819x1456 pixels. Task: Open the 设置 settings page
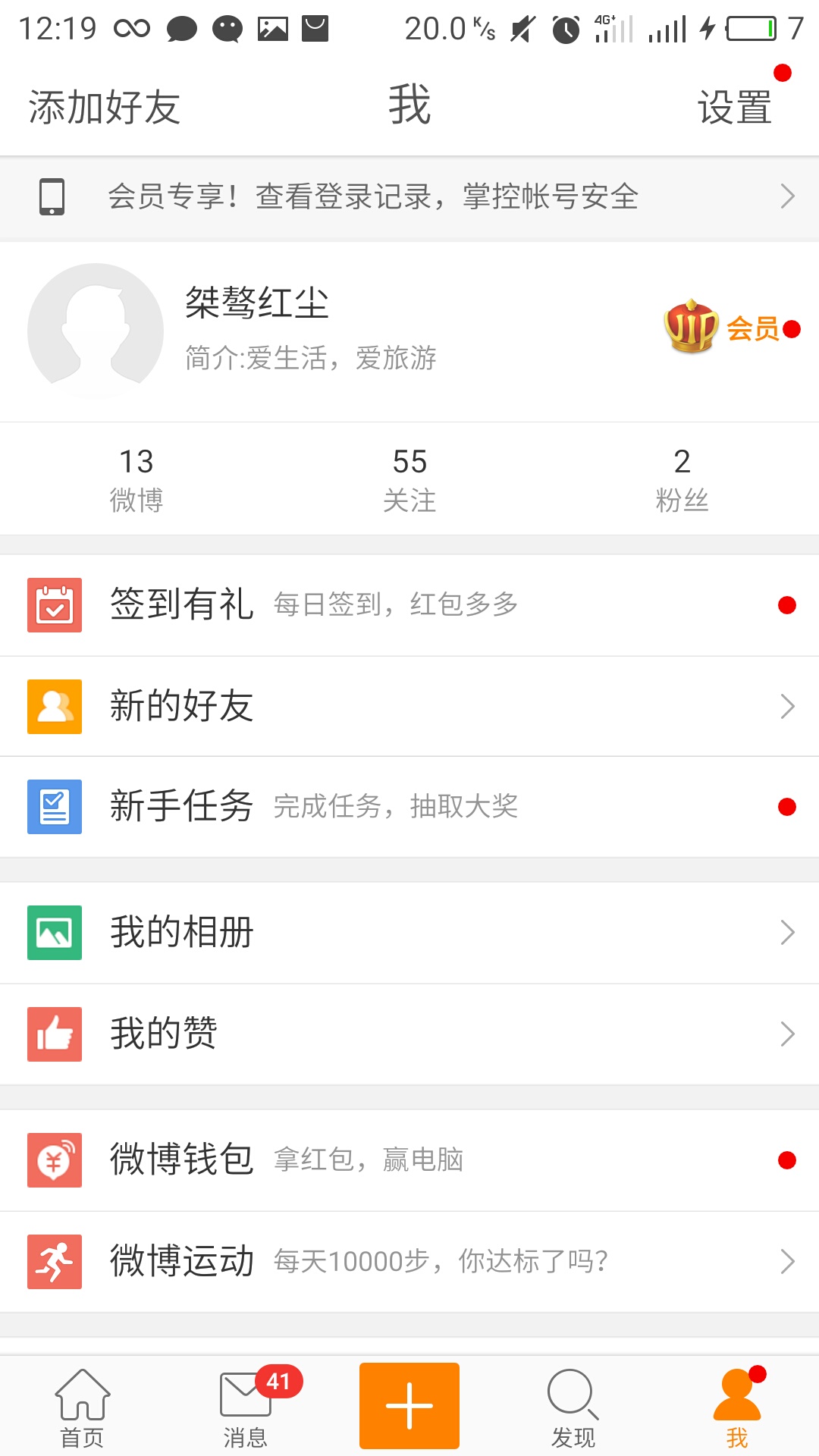(x=733, y=105)
